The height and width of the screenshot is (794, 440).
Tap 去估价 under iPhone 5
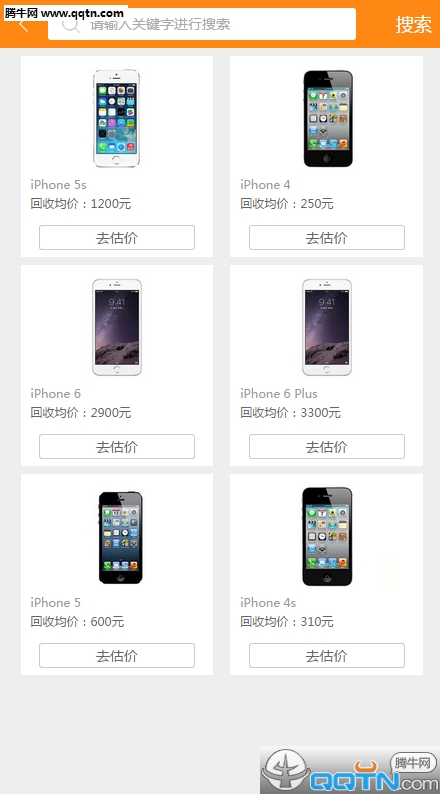click(117, 656)
